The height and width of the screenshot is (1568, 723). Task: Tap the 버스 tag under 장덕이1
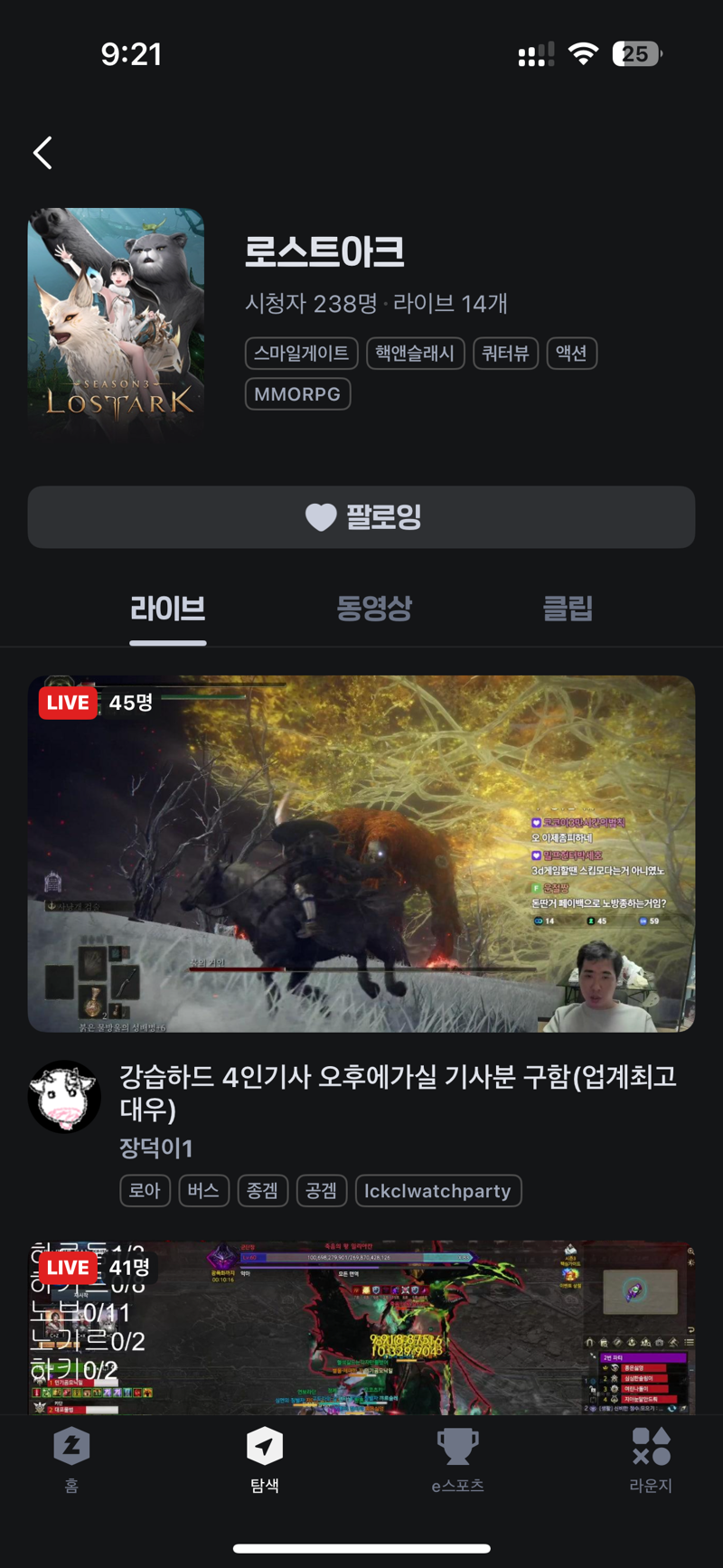204,1191
